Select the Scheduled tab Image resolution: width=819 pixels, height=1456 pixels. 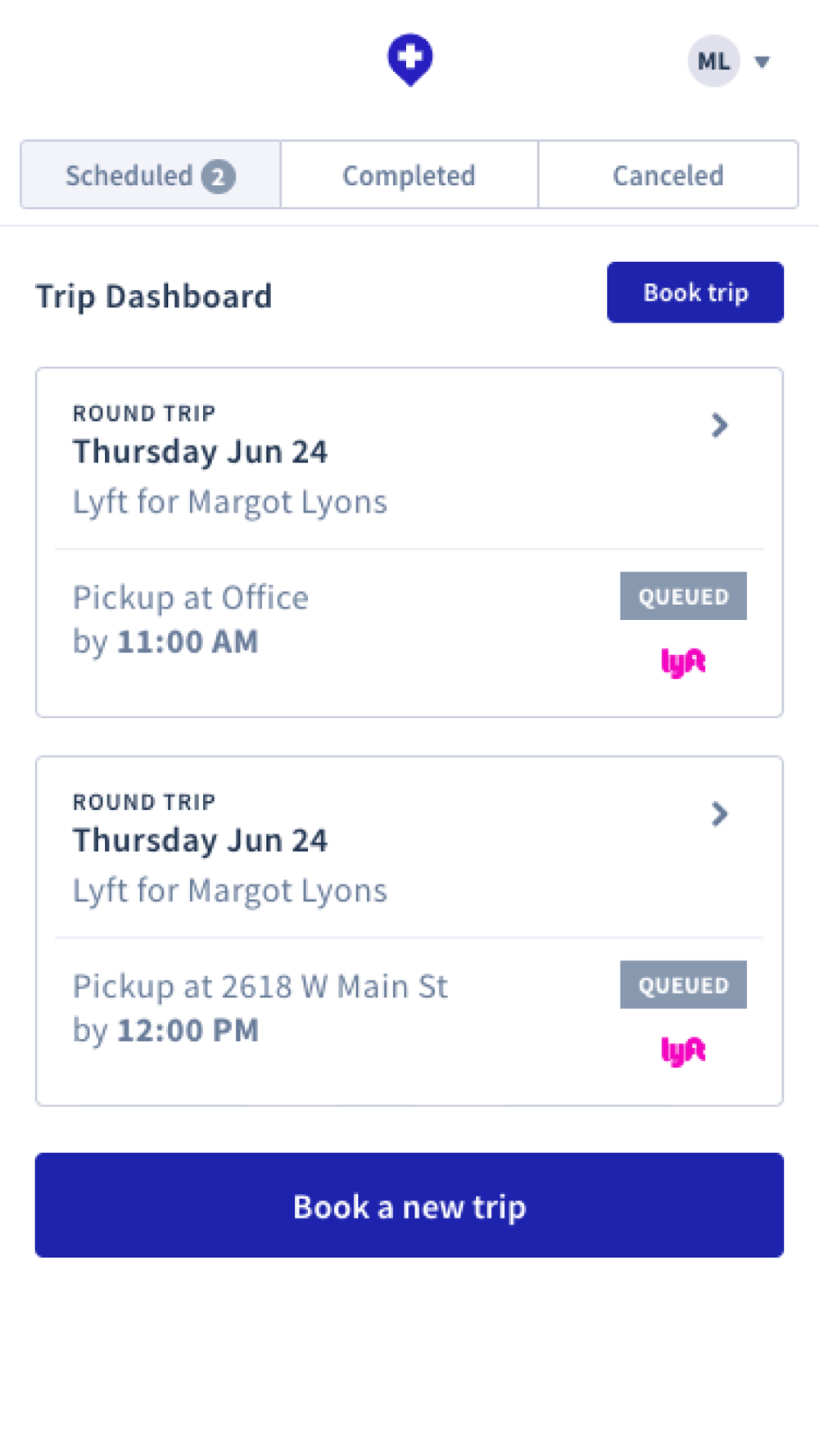click(151, 175)
